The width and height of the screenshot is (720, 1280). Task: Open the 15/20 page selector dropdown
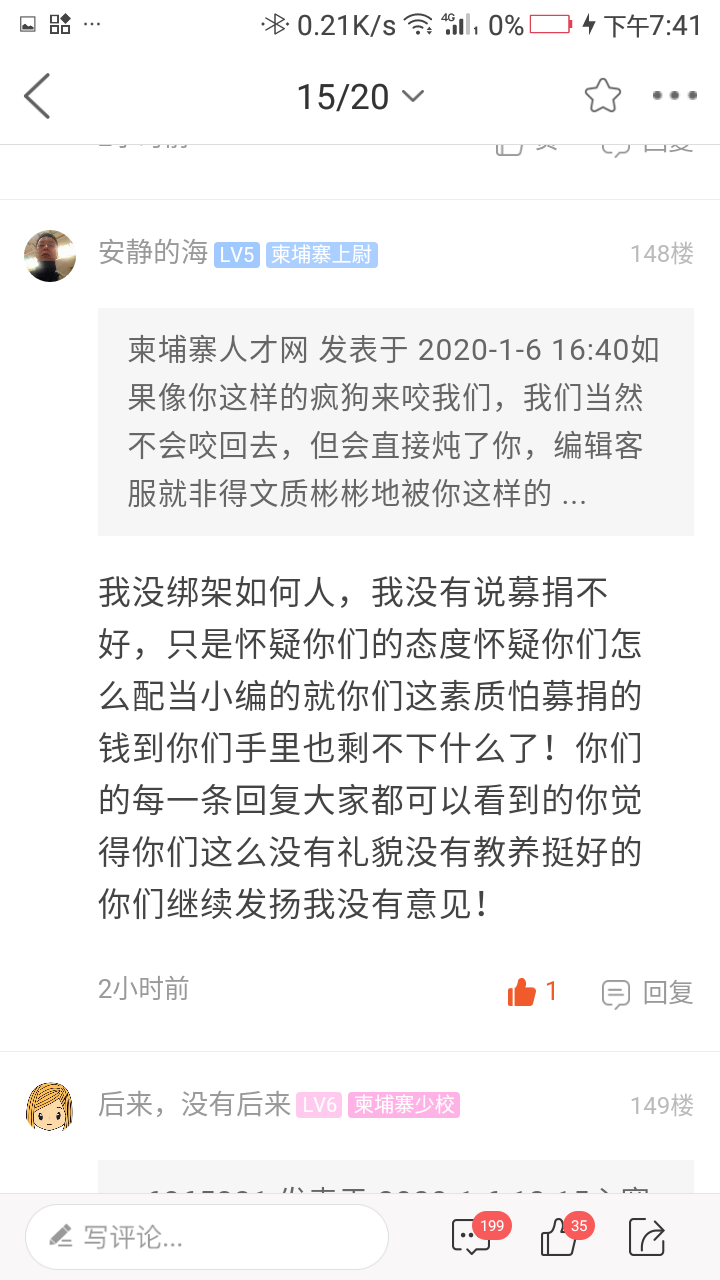360,97
